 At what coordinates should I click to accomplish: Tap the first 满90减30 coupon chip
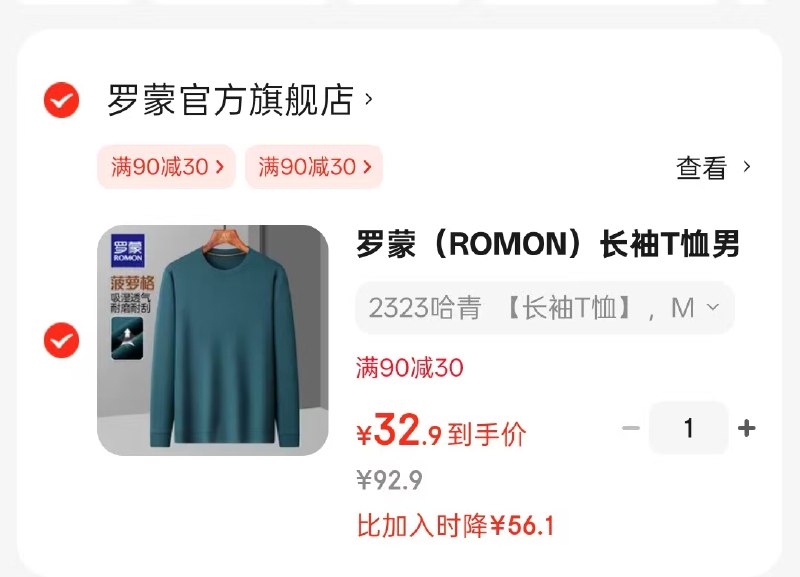pyautogui.click(x=166, y=167)
